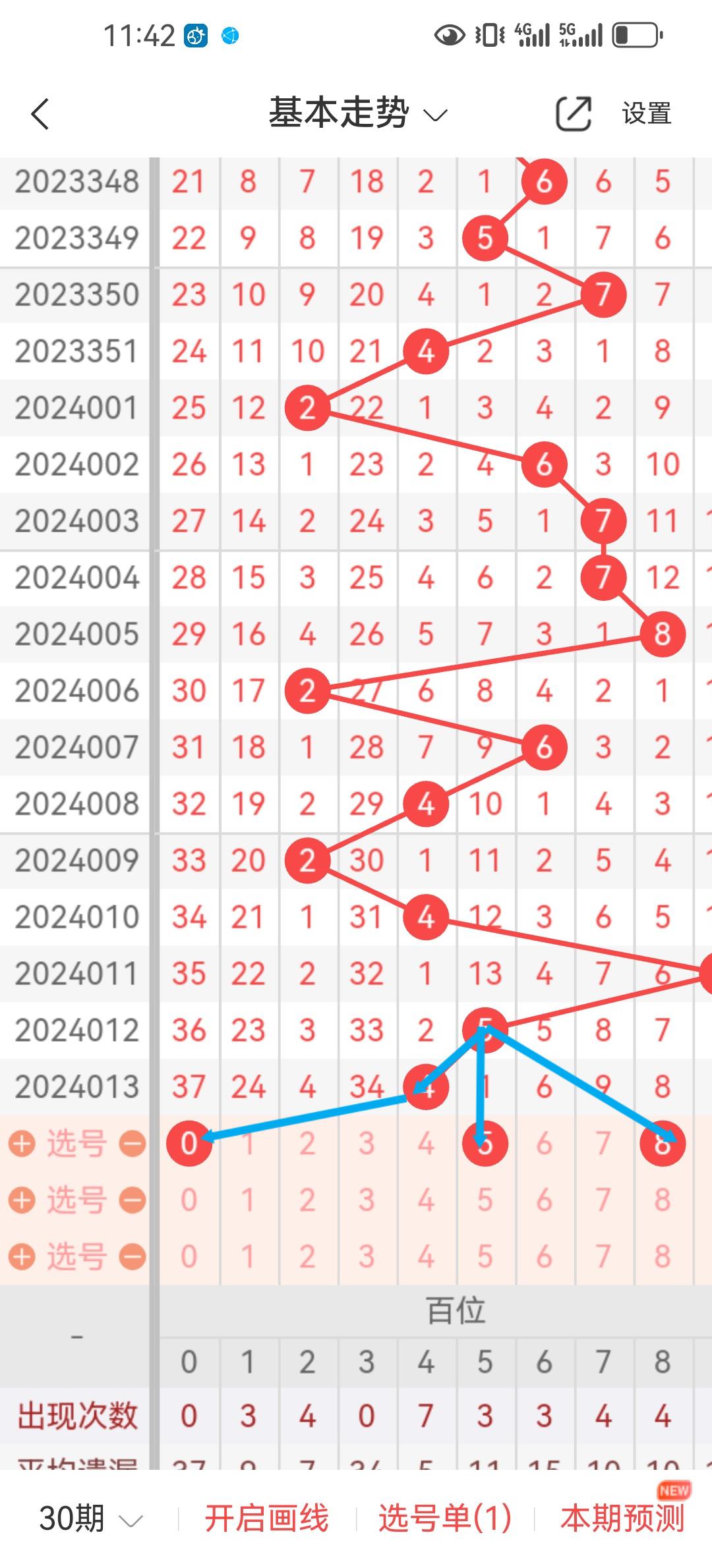Open 设置 settings

coord(646,114)
